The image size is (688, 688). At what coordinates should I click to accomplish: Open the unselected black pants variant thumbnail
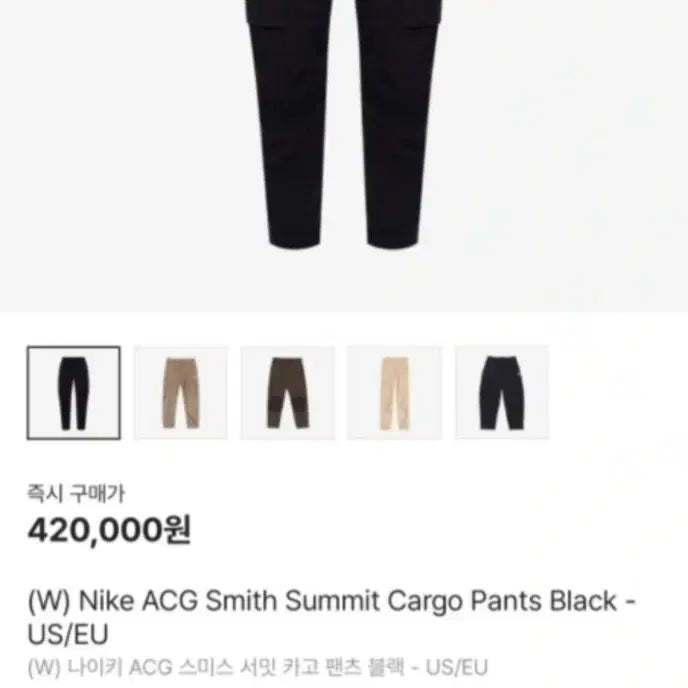click(x=501, y=393)
